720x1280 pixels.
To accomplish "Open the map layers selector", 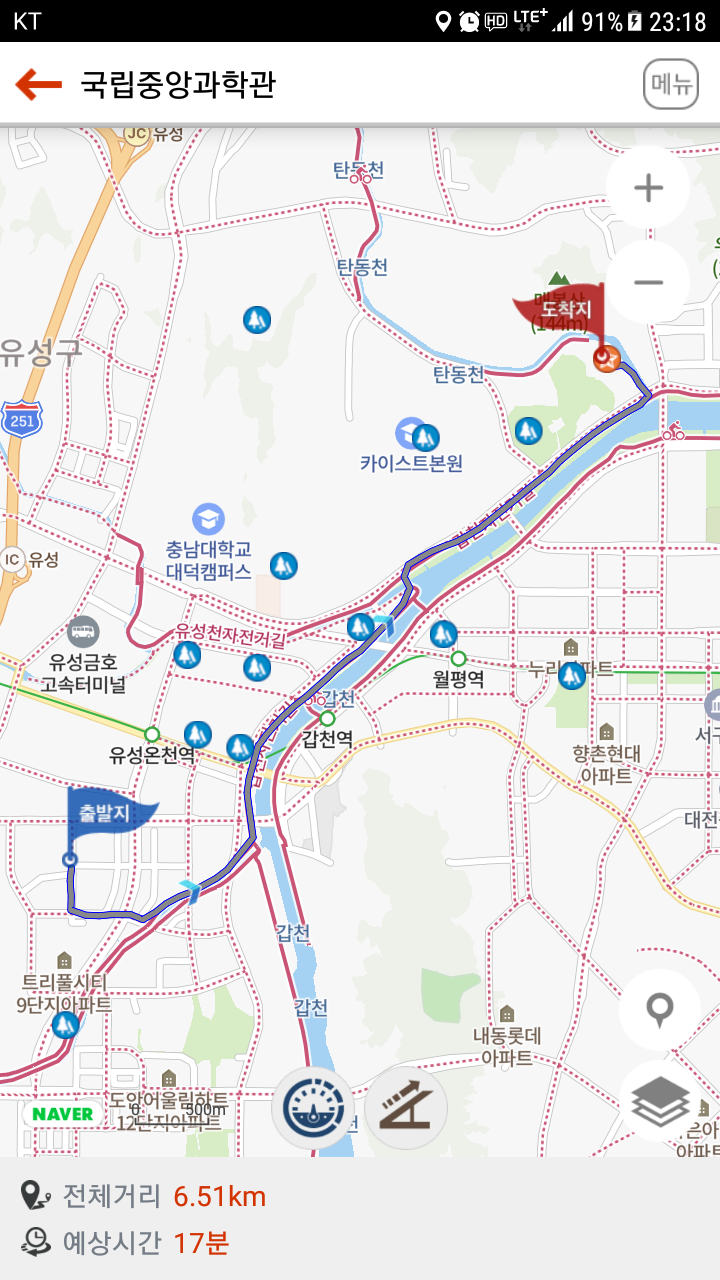I will 659,1102.
